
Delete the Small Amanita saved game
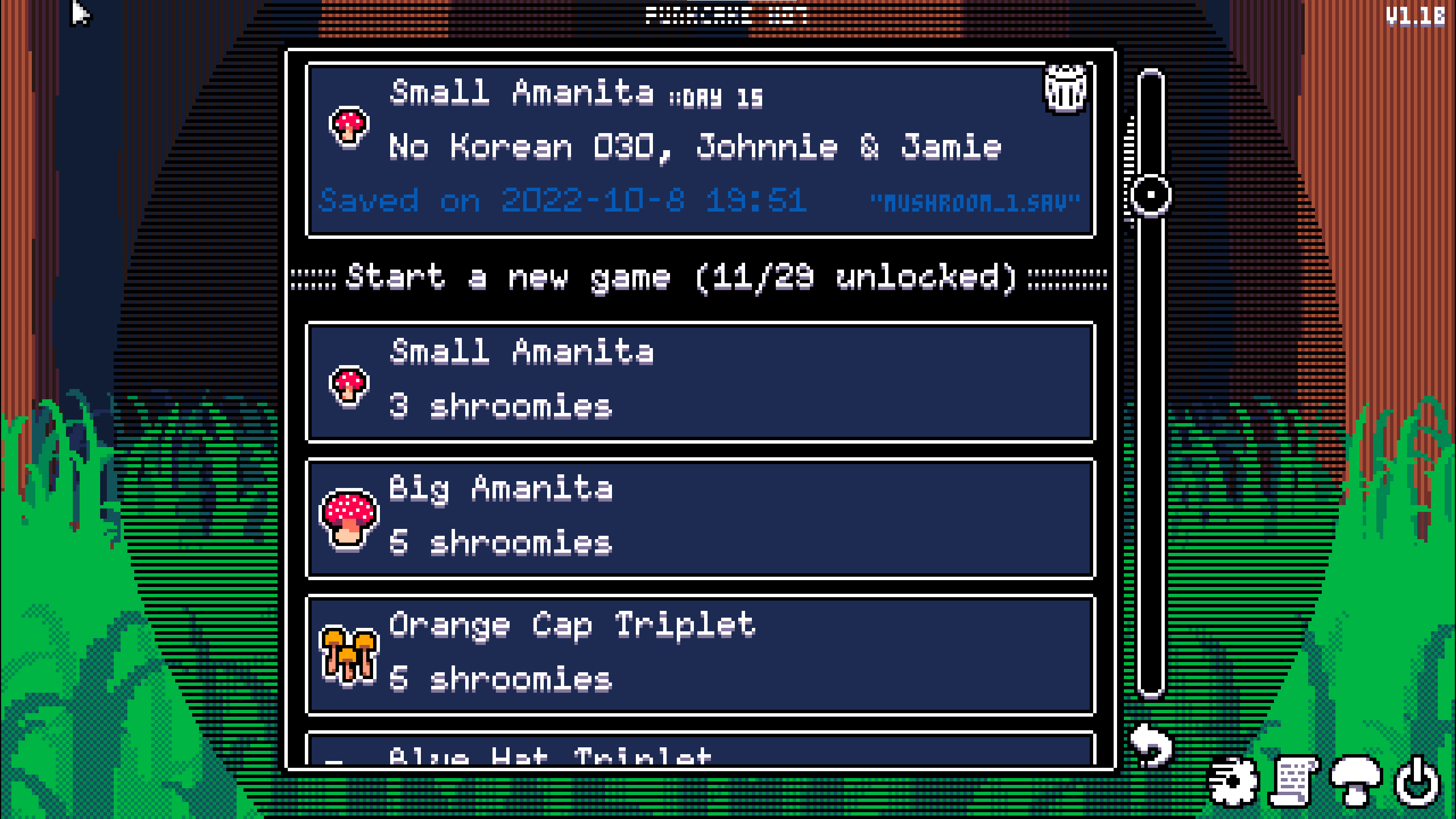(x=1065, y=89)
